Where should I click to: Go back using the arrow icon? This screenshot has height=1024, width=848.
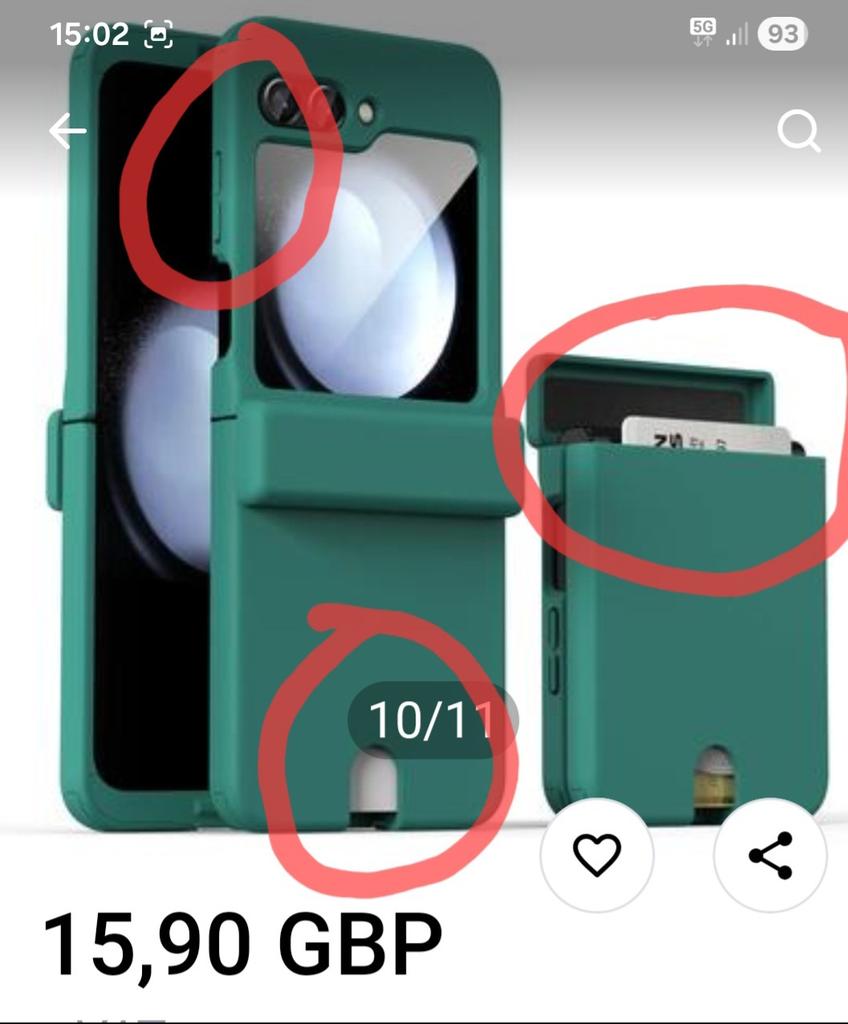[67, 130]
